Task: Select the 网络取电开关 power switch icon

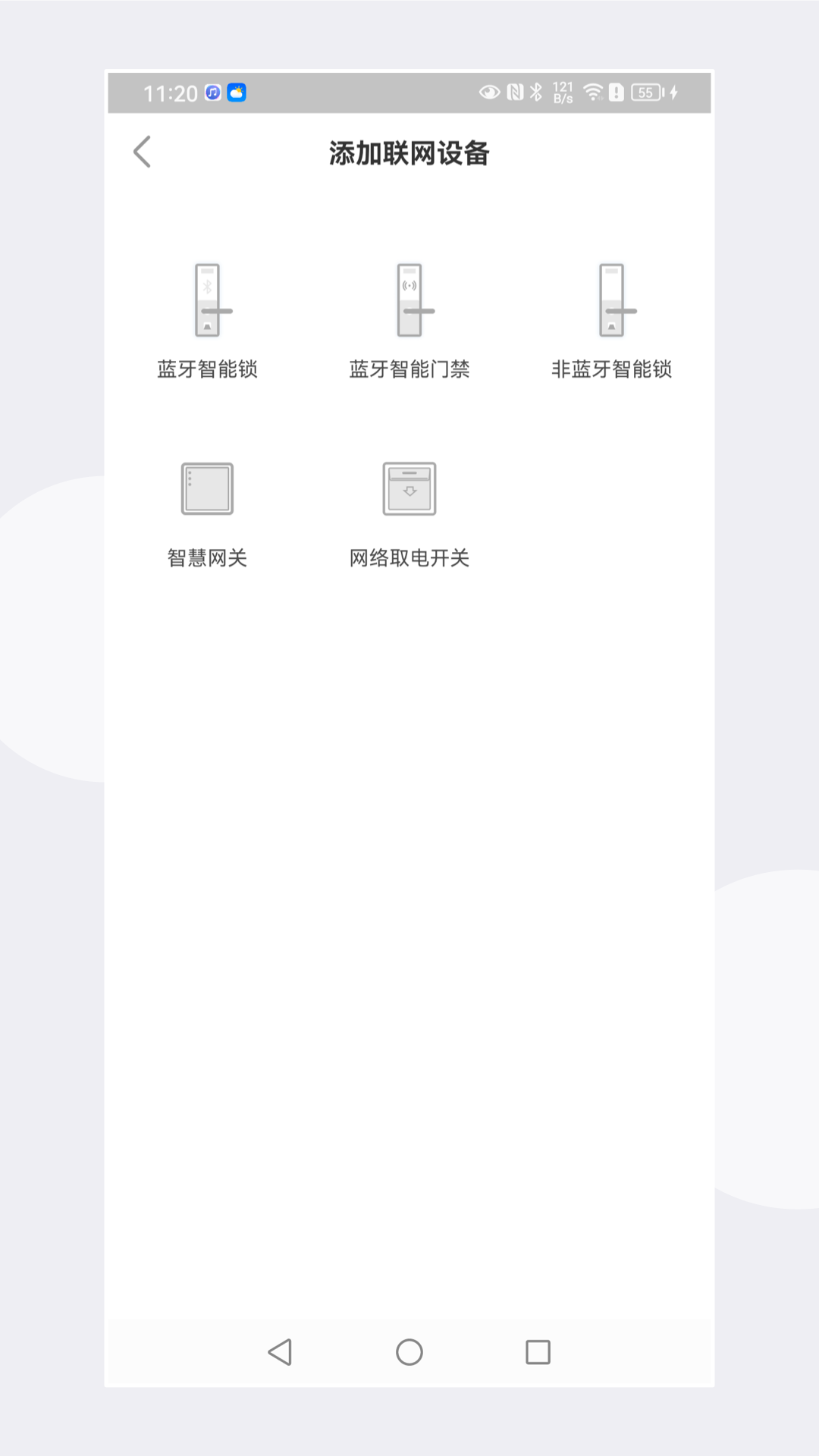Action: pyautogui.click(x=409, y=488)
